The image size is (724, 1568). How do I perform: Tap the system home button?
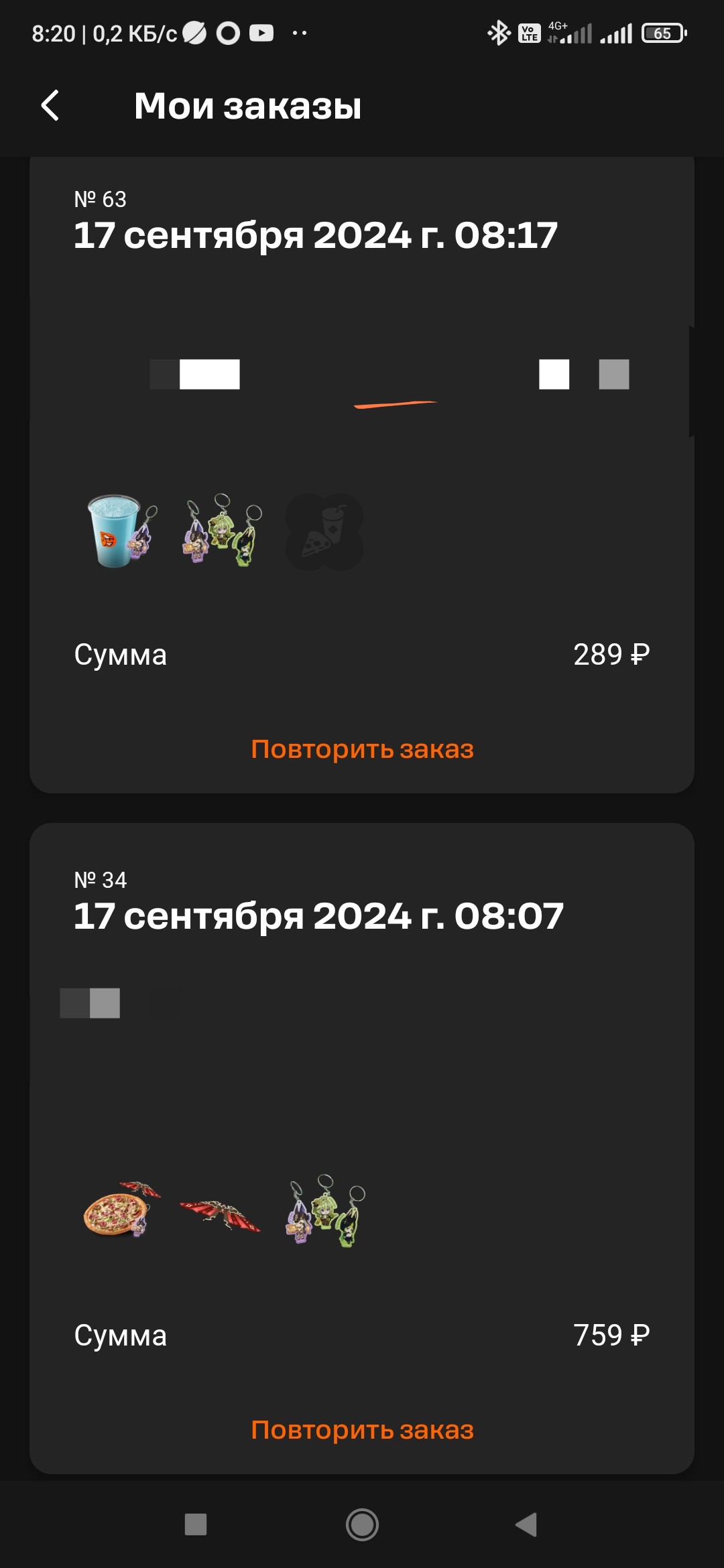coord(362,1524)
